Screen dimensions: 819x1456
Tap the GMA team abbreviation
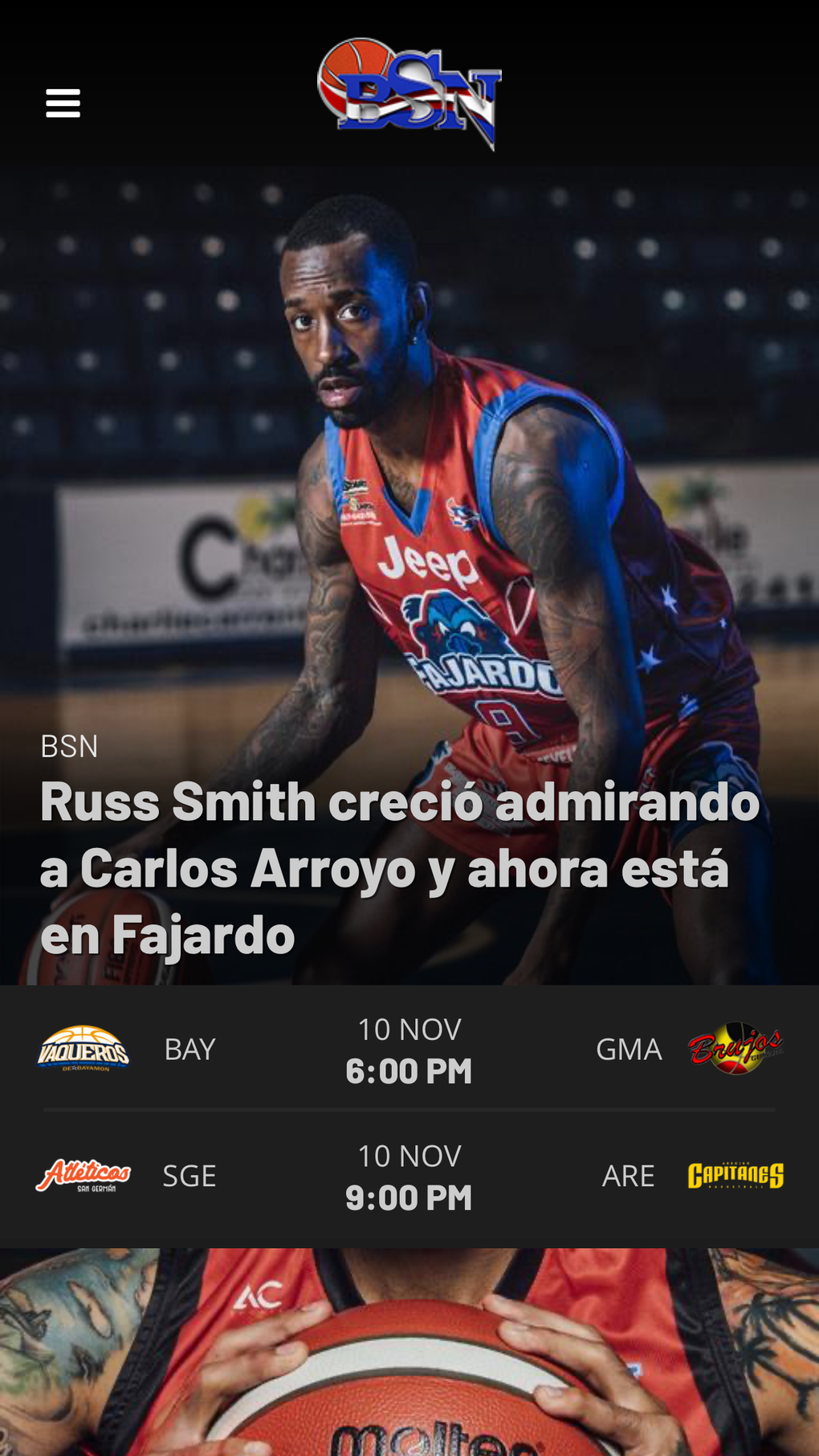click(x=629, y=1046)
